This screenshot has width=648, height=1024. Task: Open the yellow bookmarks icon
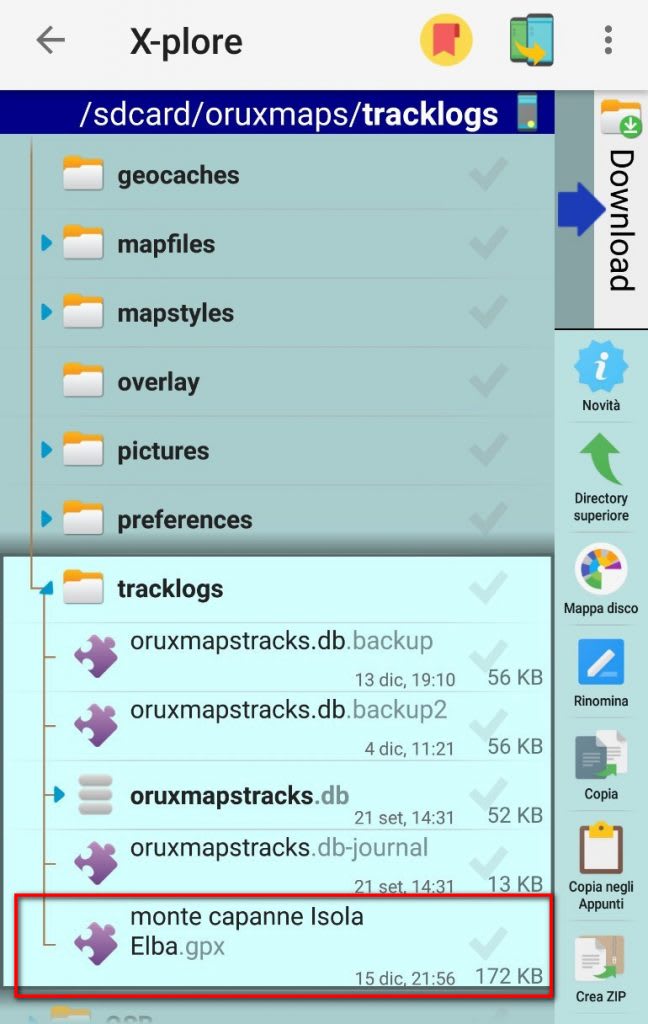tap(446, 40)
